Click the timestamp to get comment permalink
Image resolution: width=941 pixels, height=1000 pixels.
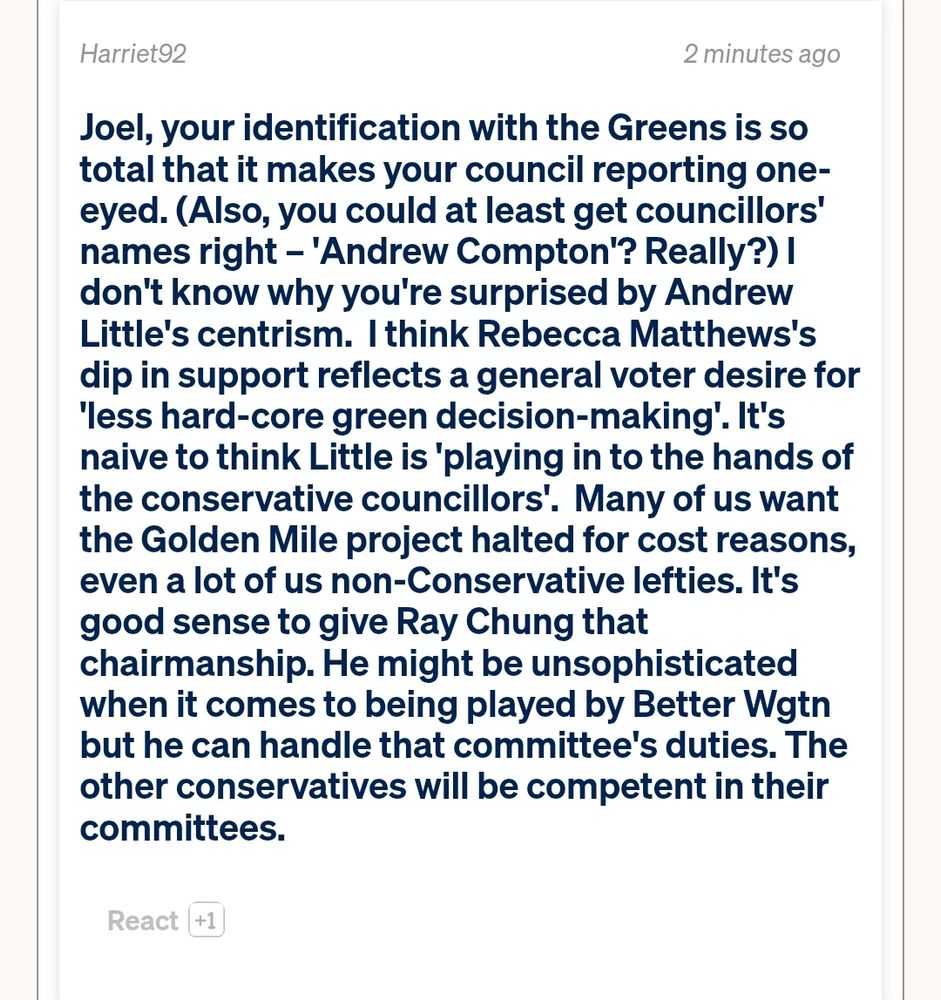pos(761,54)
